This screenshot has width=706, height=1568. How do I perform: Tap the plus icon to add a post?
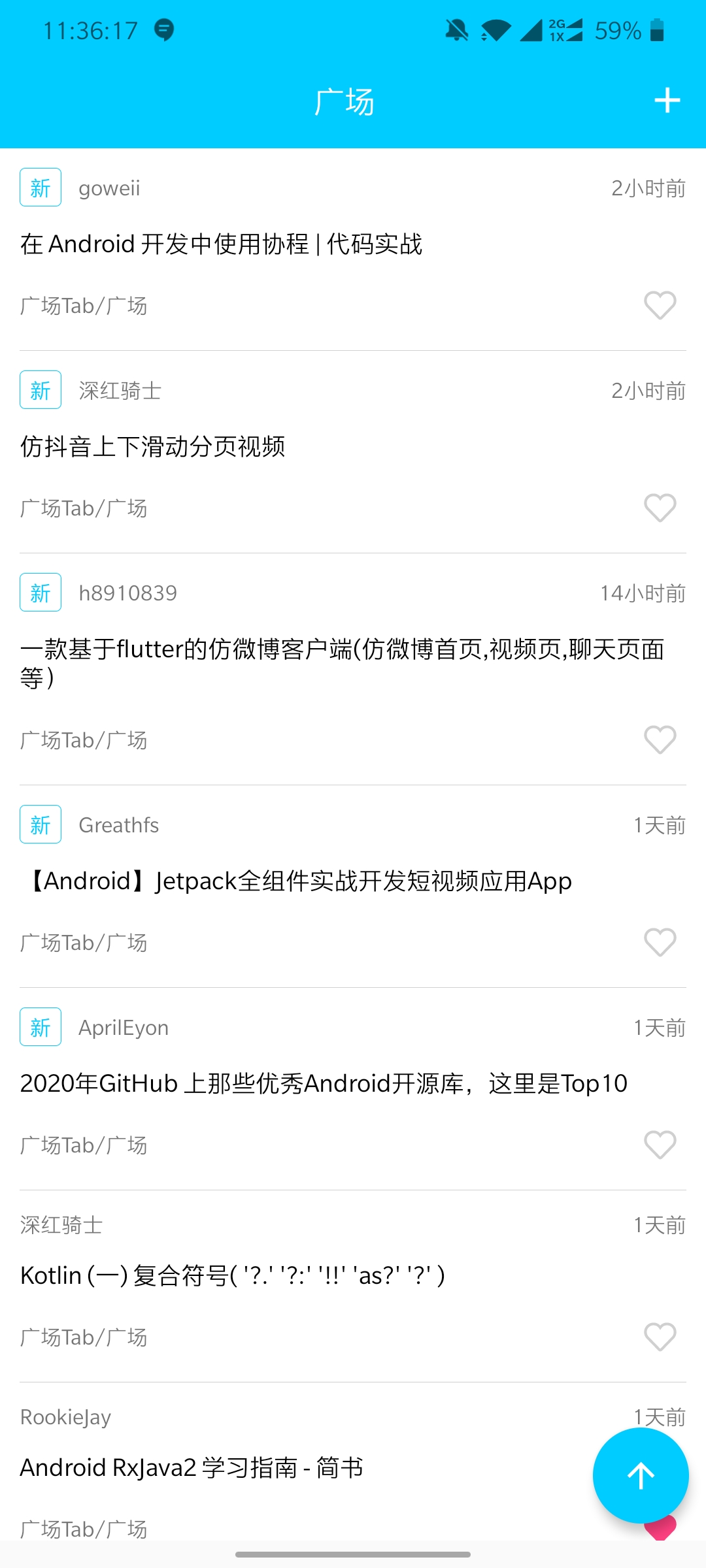pos(667,101)
